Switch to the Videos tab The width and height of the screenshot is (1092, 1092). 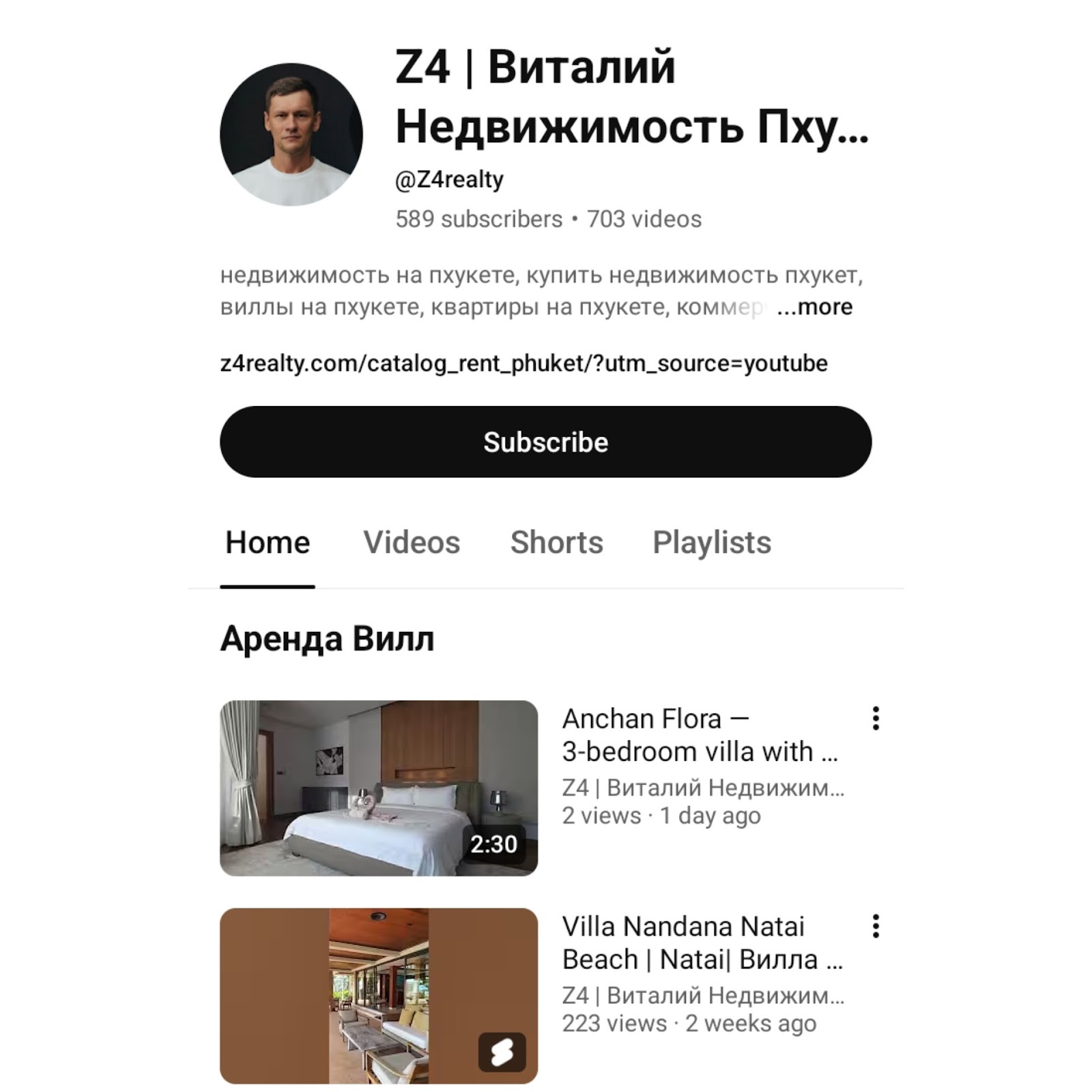click(412, 543)
